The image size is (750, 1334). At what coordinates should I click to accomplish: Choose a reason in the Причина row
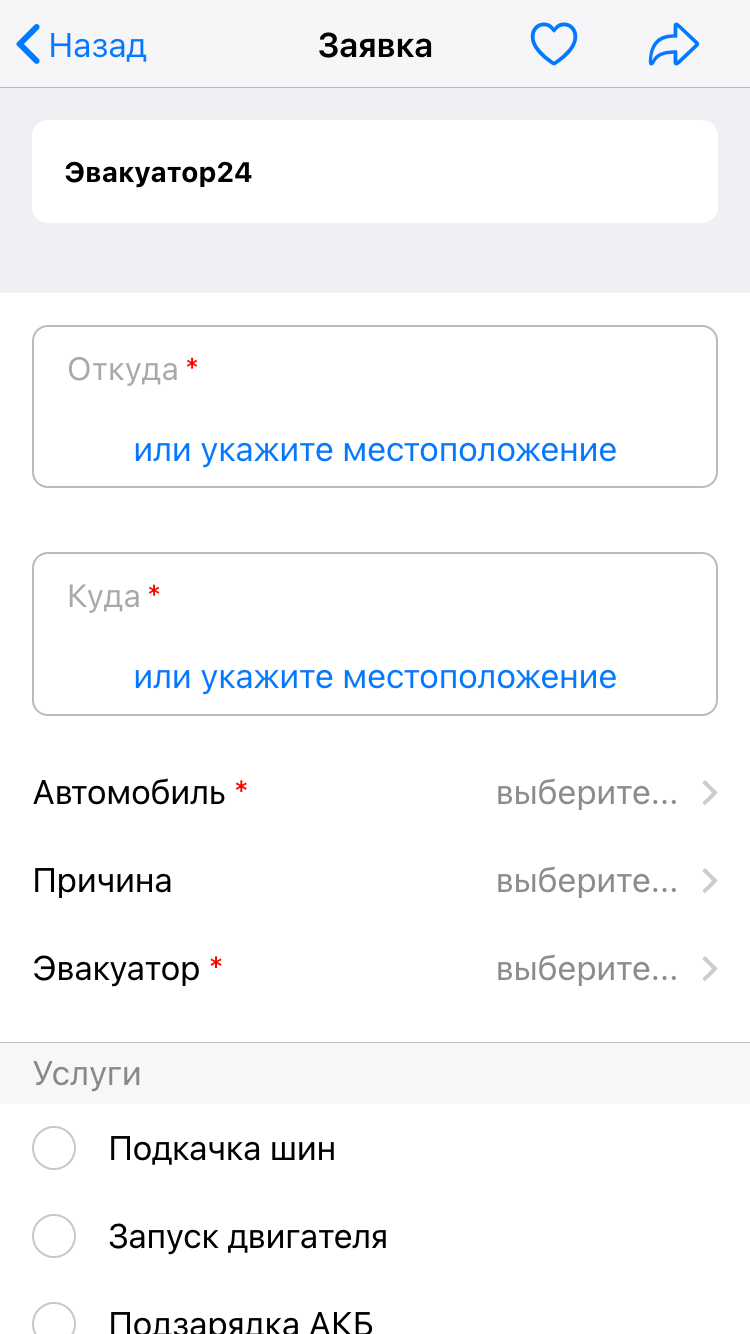click(375, 881)
